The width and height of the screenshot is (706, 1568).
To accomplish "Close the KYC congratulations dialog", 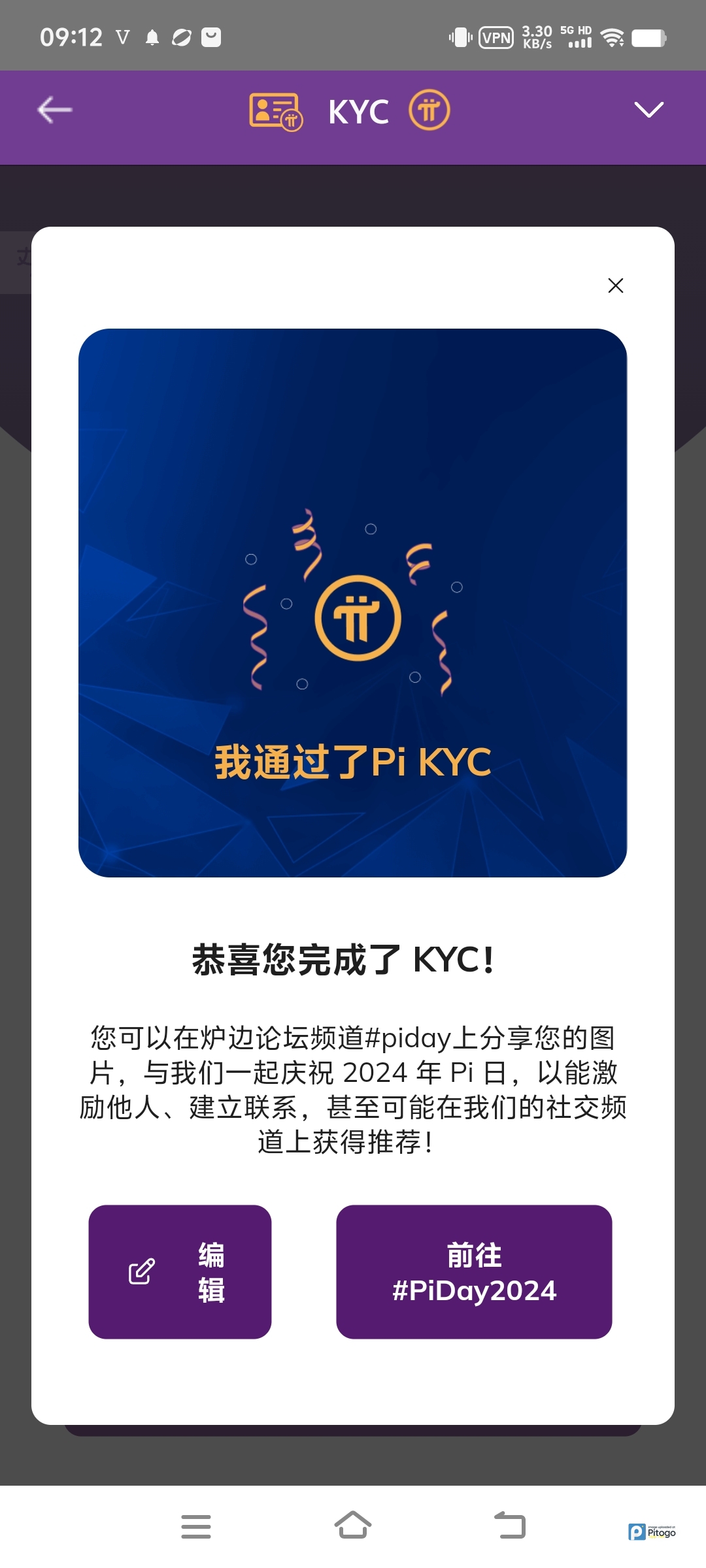I will [615, 286].
